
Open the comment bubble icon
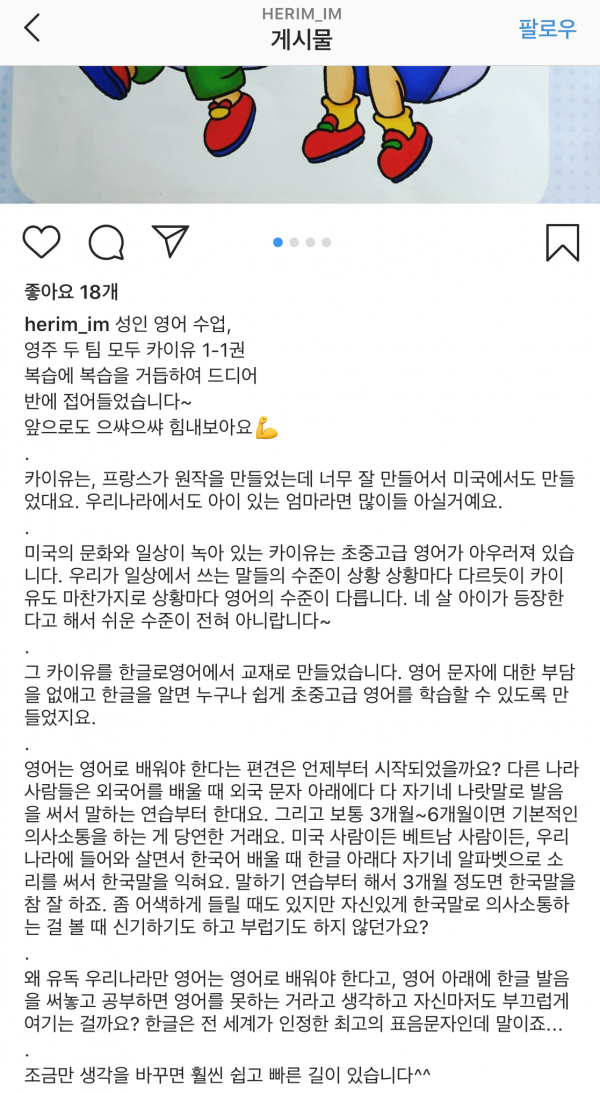pos(106,242)
